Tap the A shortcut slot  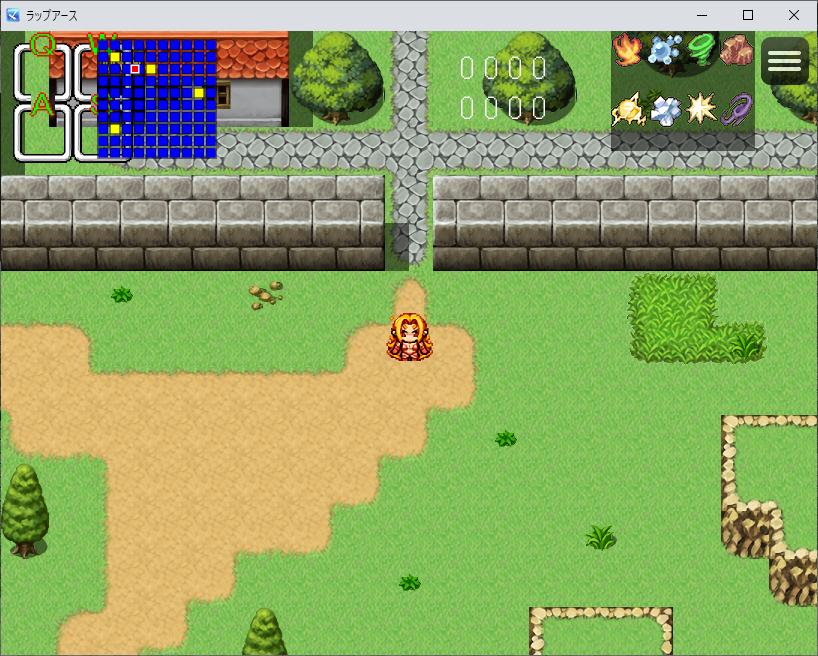(x=42, y=132)
